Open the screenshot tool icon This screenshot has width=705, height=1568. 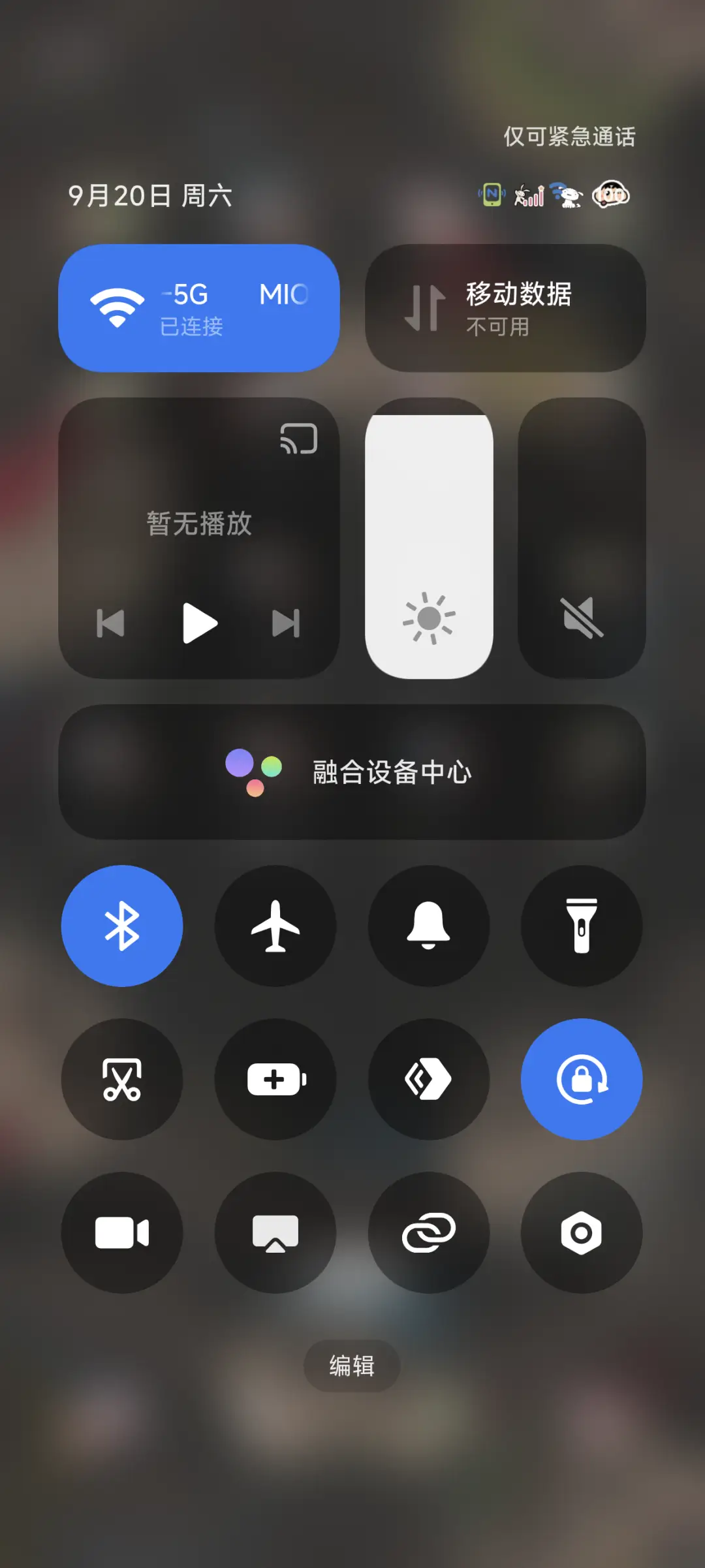point(122,1080)
